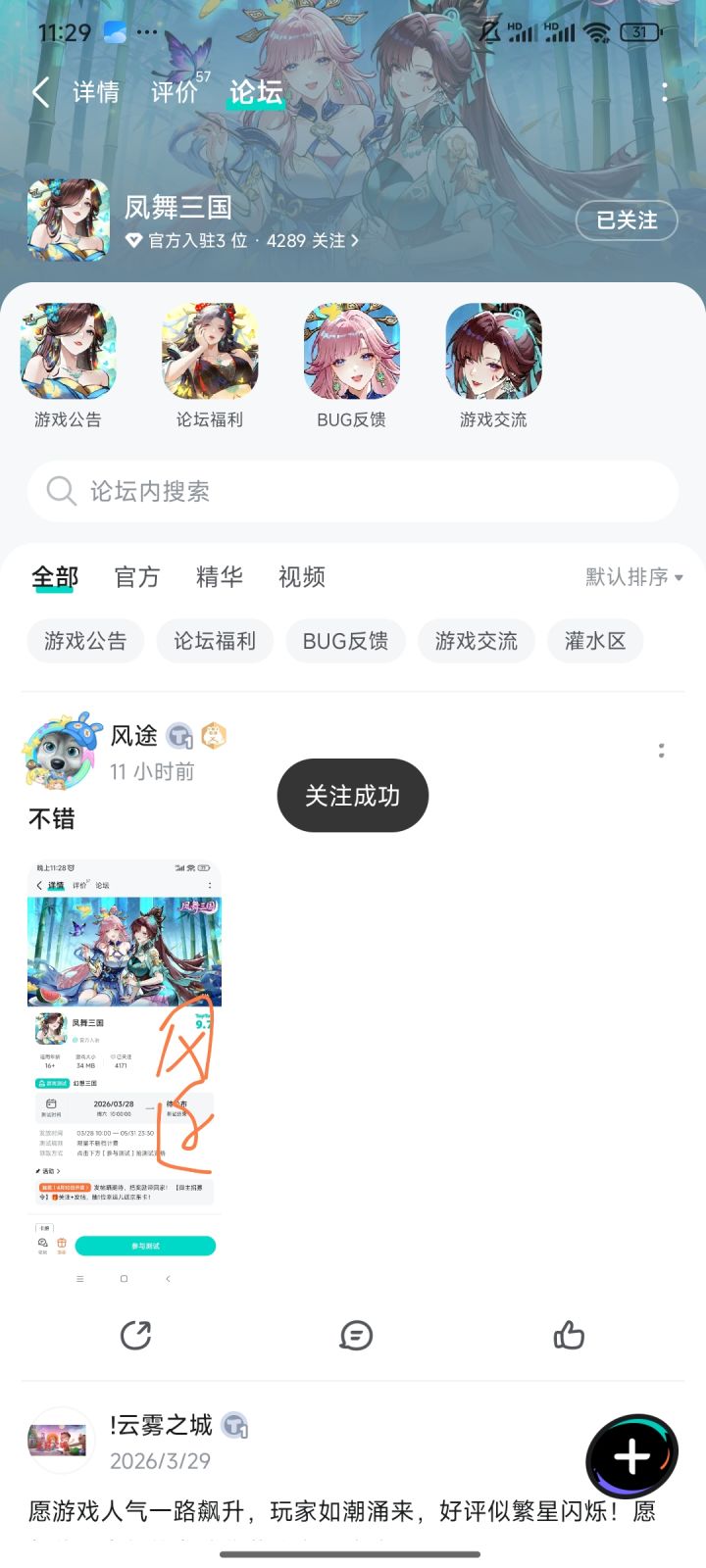Tap the !云雾之城 username link

click(x=157, y=1426)
